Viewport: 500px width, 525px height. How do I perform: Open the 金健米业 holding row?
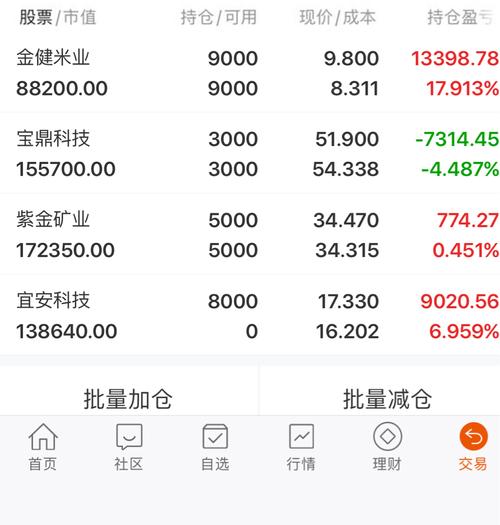click(x=250, y=73)
